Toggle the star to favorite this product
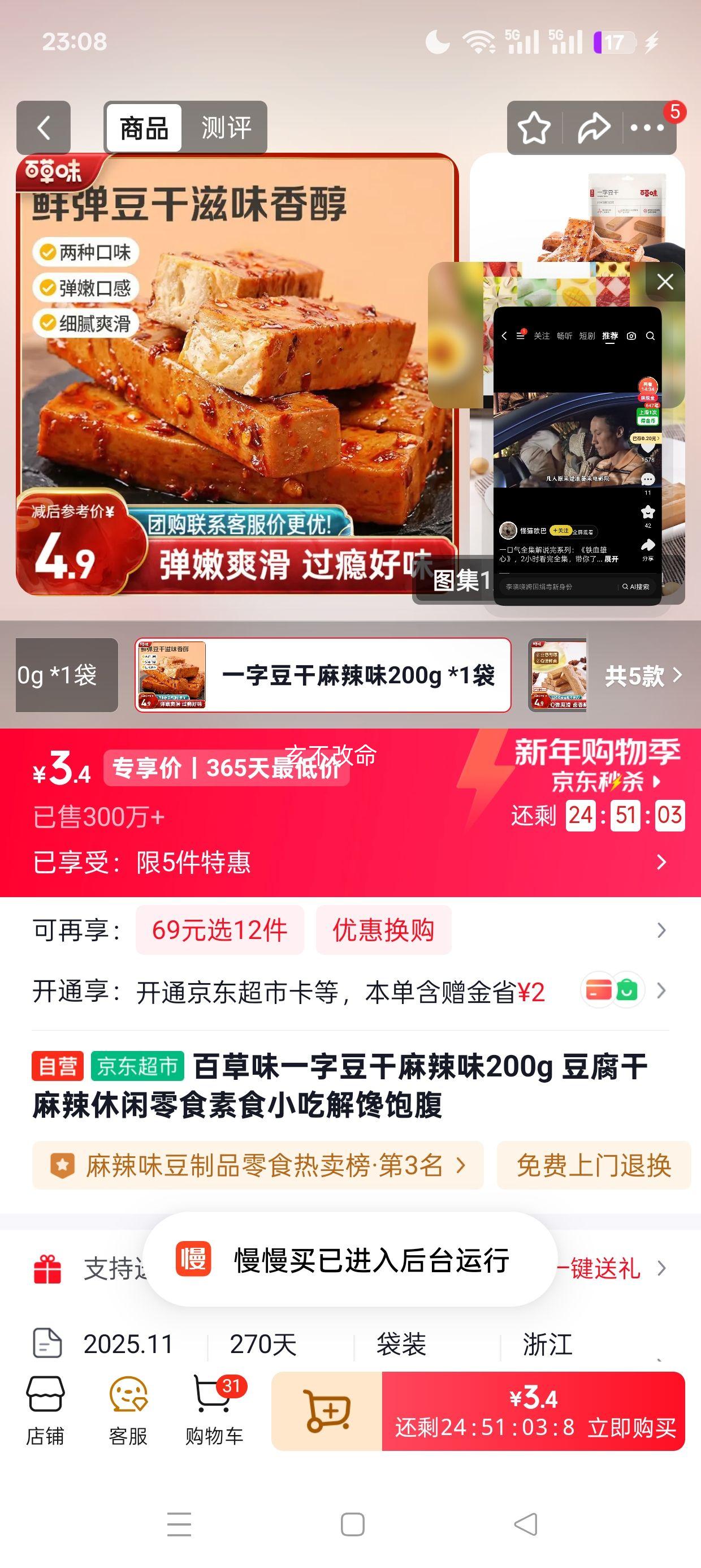 [x=534, y=127]
